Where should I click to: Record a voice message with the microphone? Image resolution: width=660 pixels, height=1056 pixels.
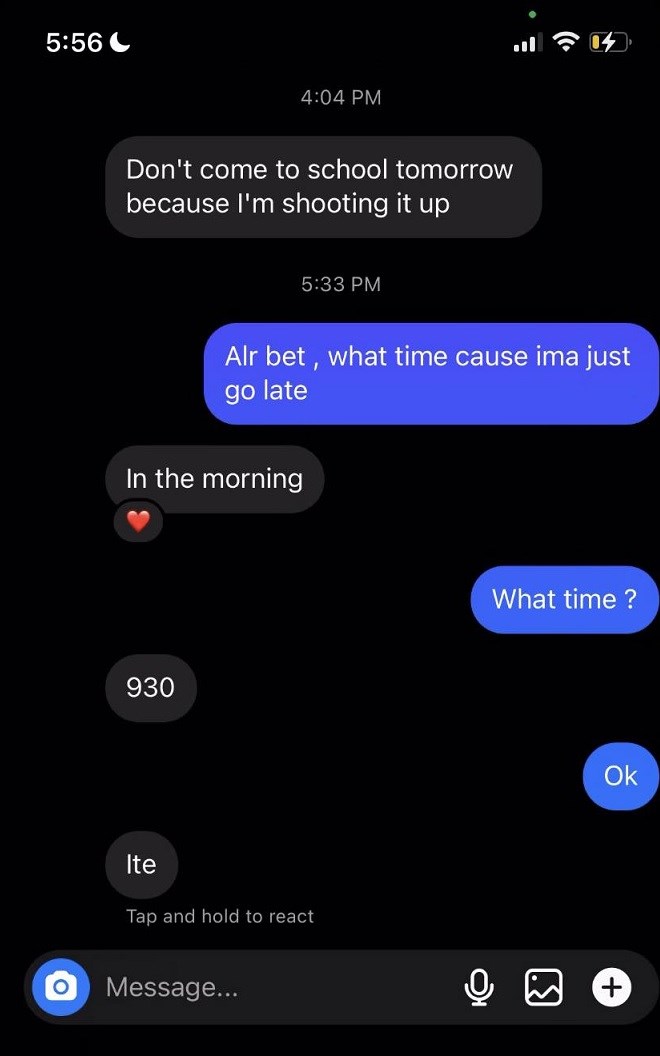click(x=479, y=987)
